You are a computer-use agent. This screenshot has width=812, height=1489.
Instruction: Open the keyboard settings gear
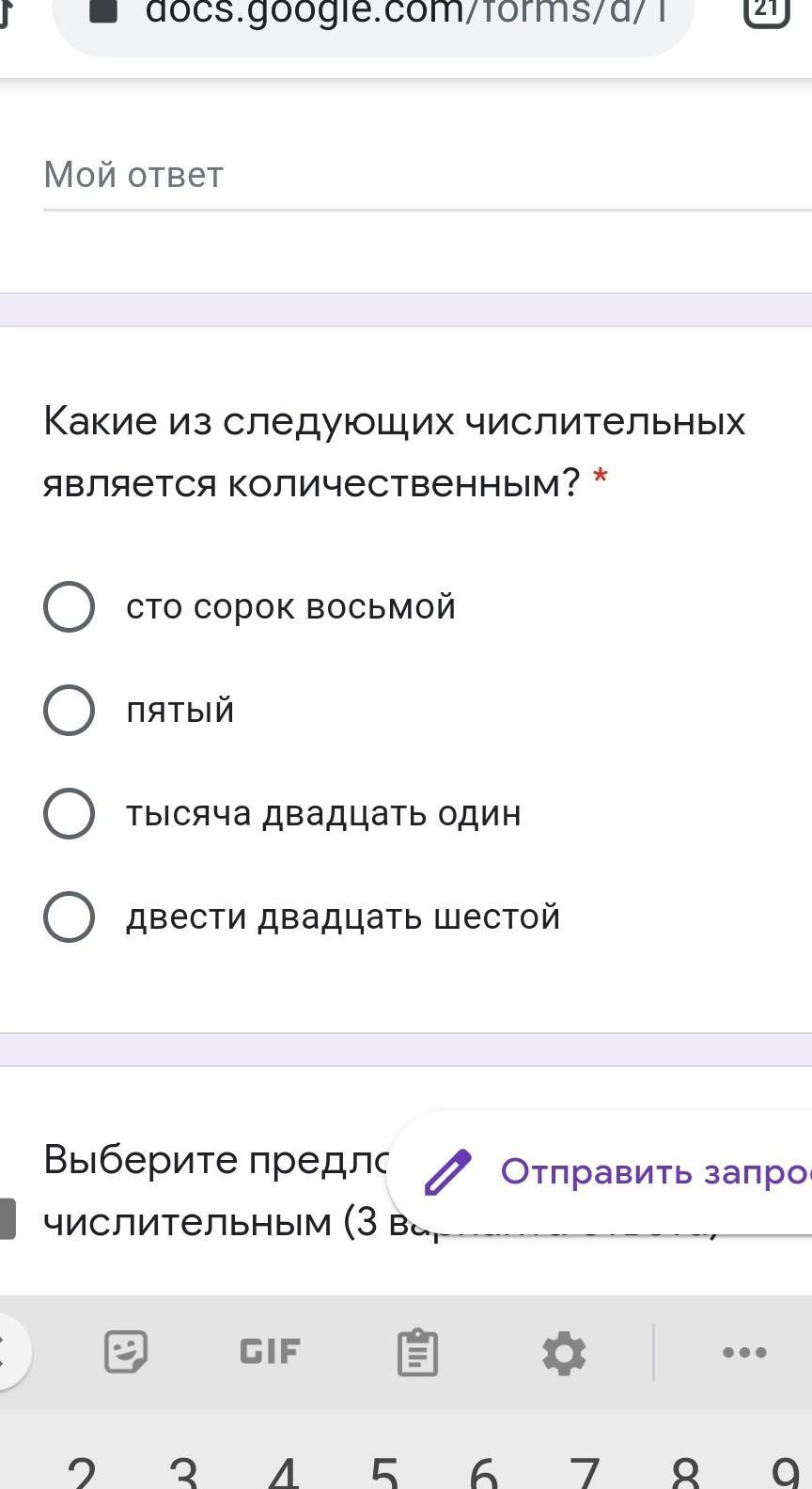pos(564,1353)
